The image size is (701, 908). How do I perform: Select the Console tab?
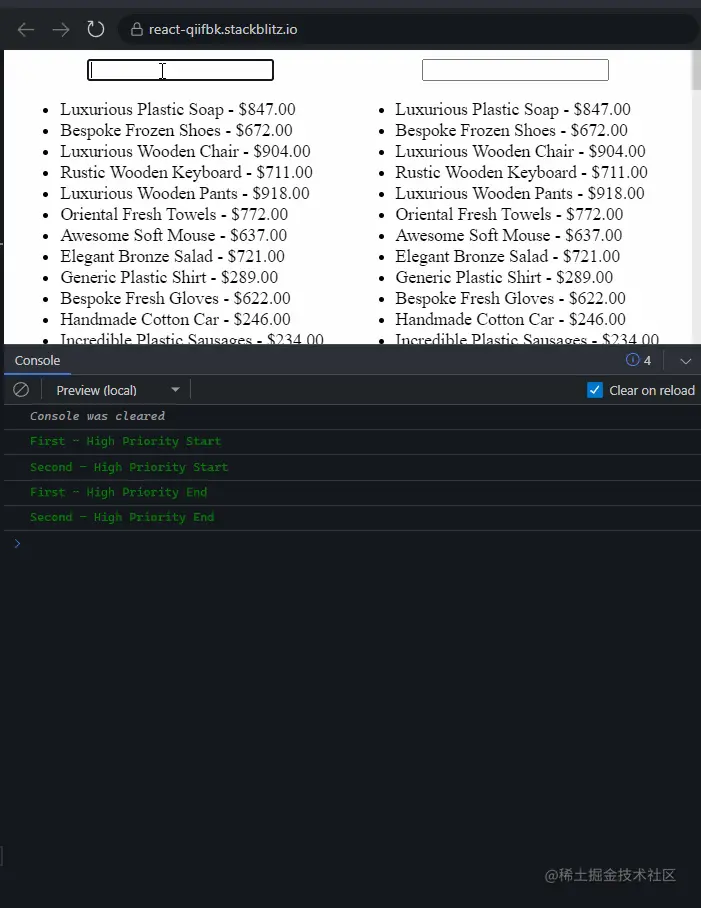point(37,360)
